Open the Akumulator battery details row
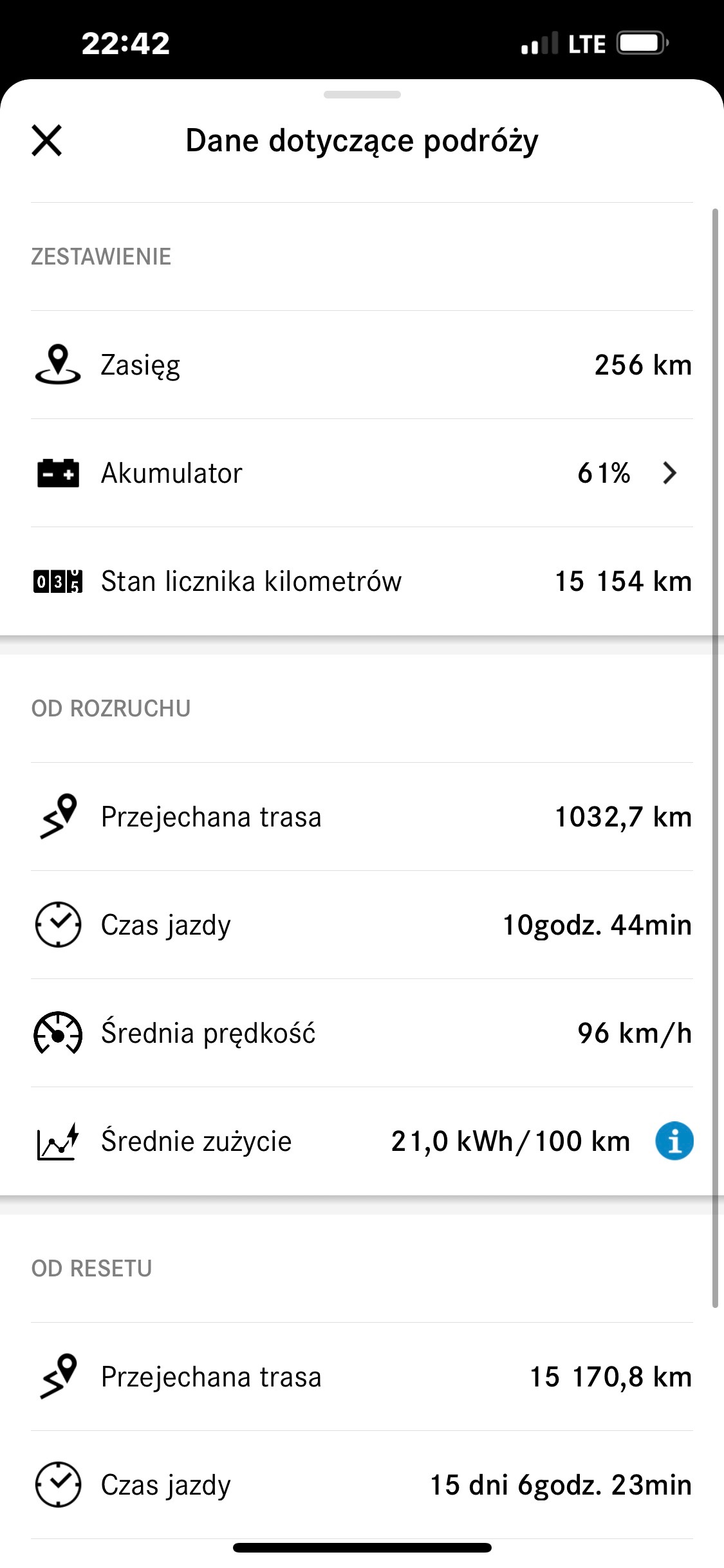The width and height of the screenshot is (724, 1568). [x=362, y=473]
